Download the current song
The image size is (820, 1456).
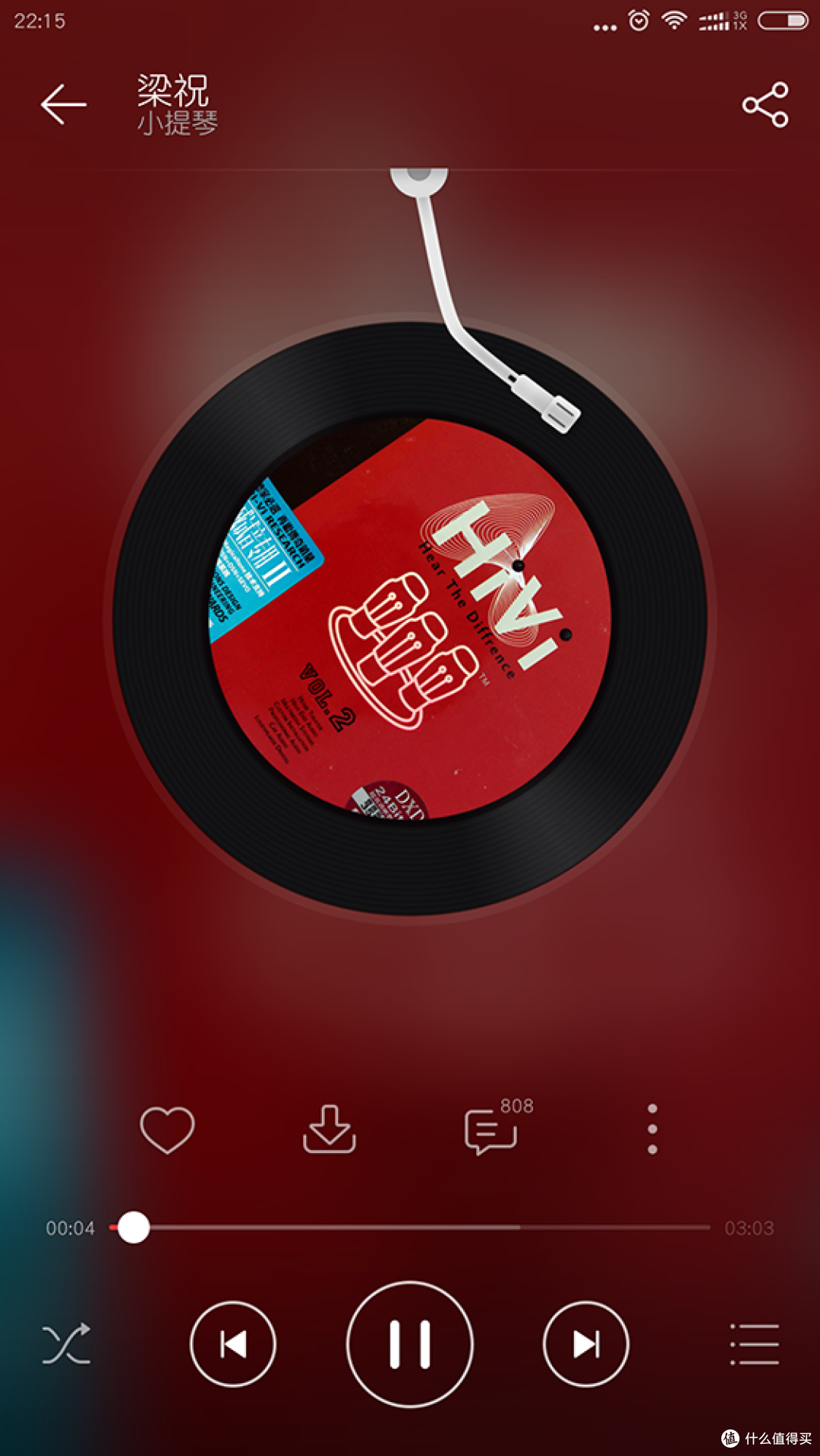click(x=329, y=1129)
